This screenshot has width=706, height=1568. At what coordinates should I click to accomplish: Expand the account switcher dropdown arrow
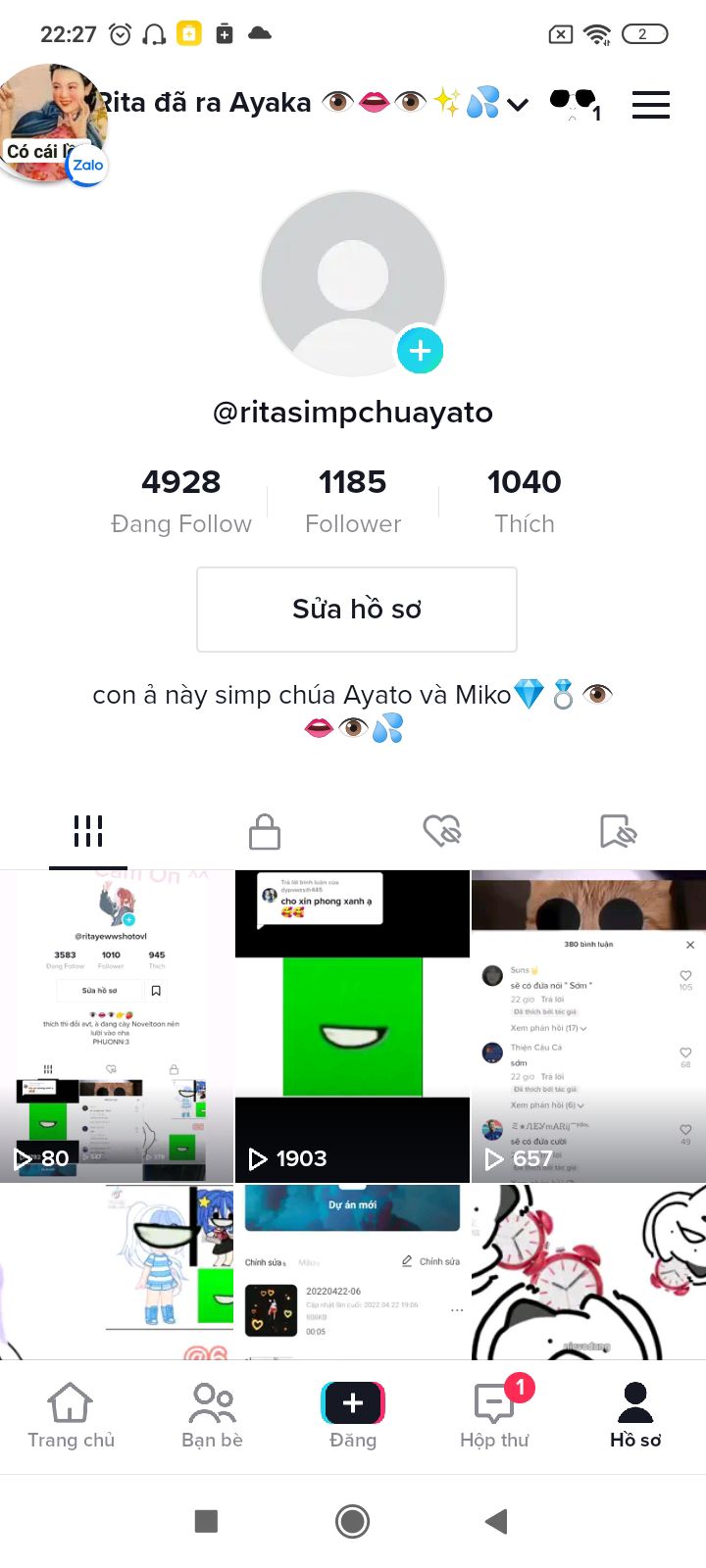pyautogui.click(x=518, y=104)
